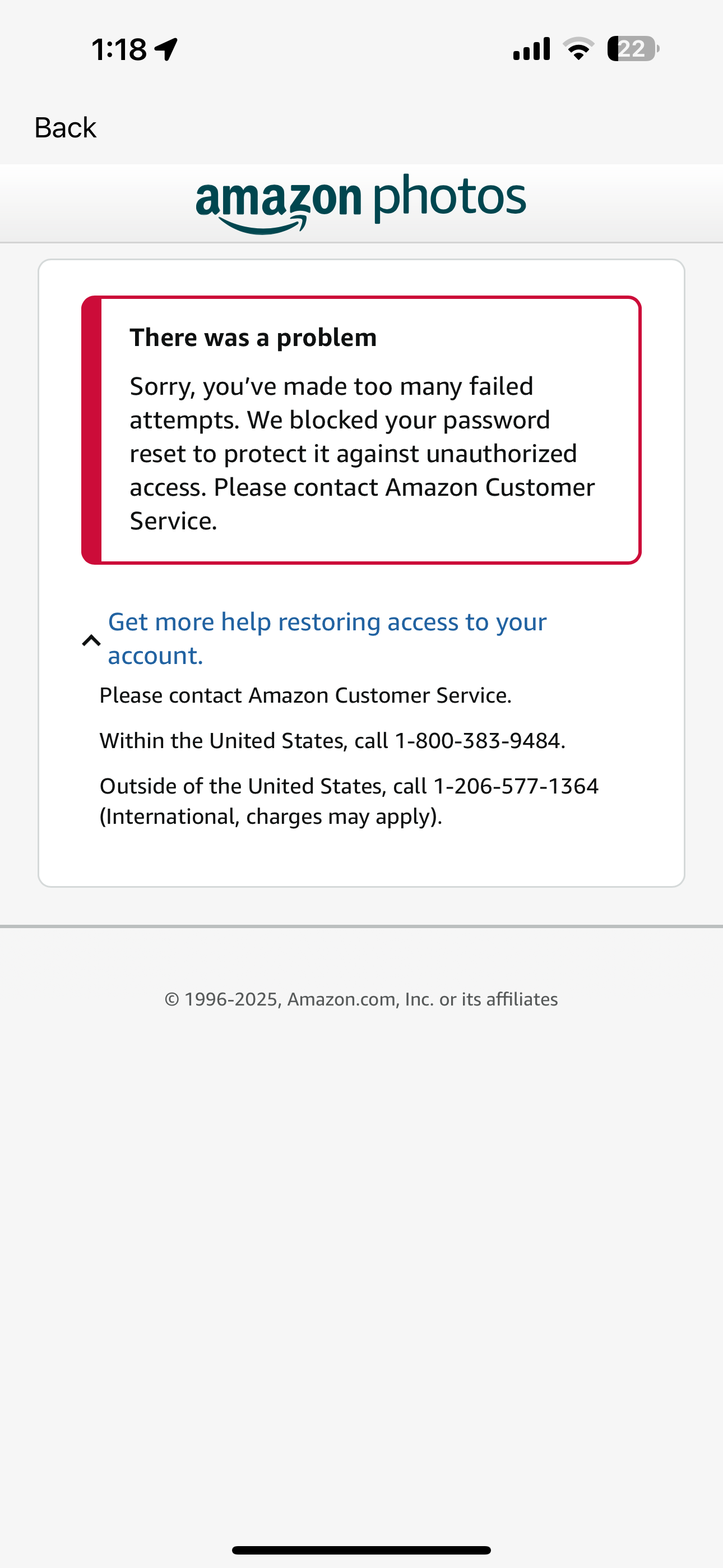This screenshot has height=1568, width=723.
Task: Go back using the Back button
Action: click(x=65, y=128)
